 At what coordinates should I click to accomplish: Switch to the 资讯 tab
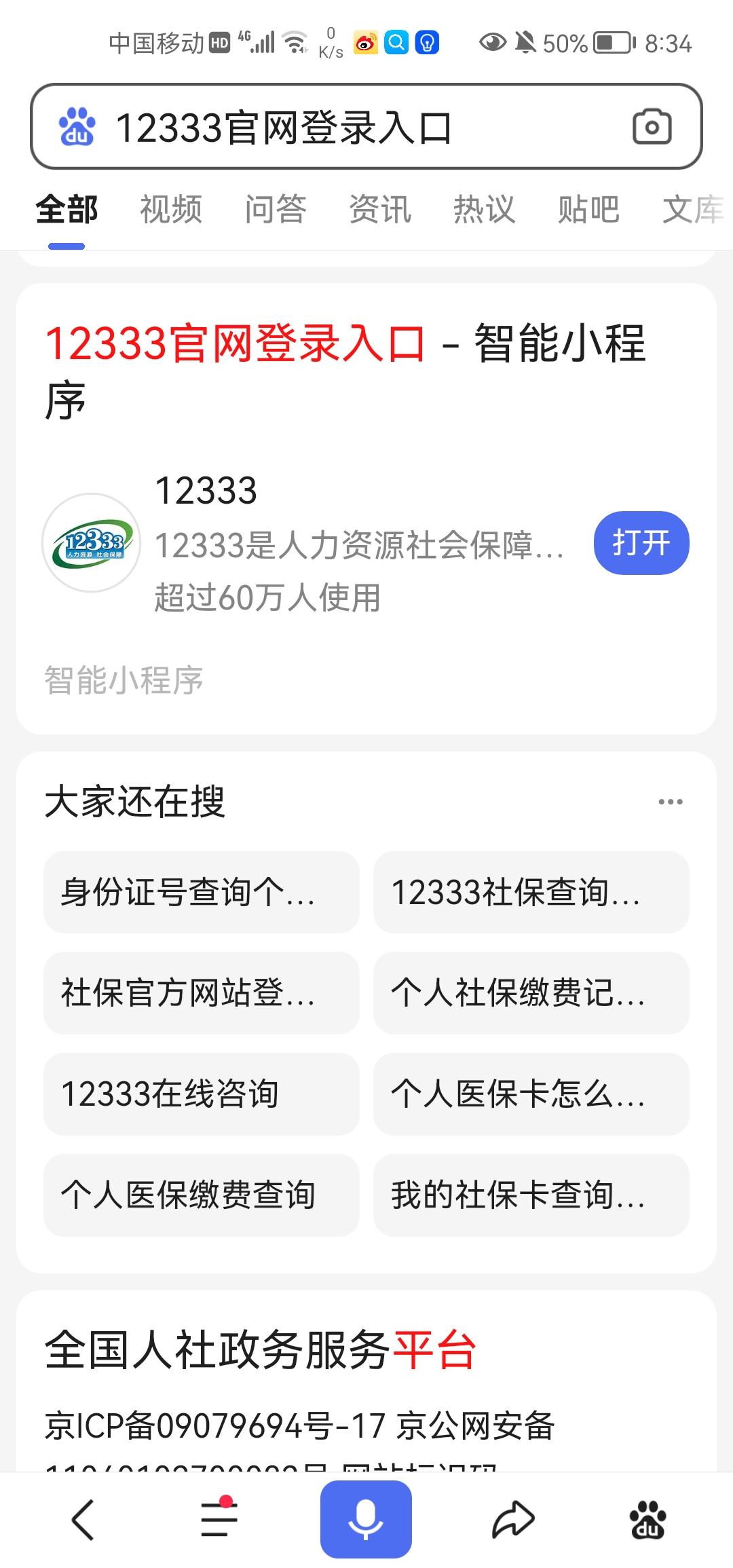[380, 209]
